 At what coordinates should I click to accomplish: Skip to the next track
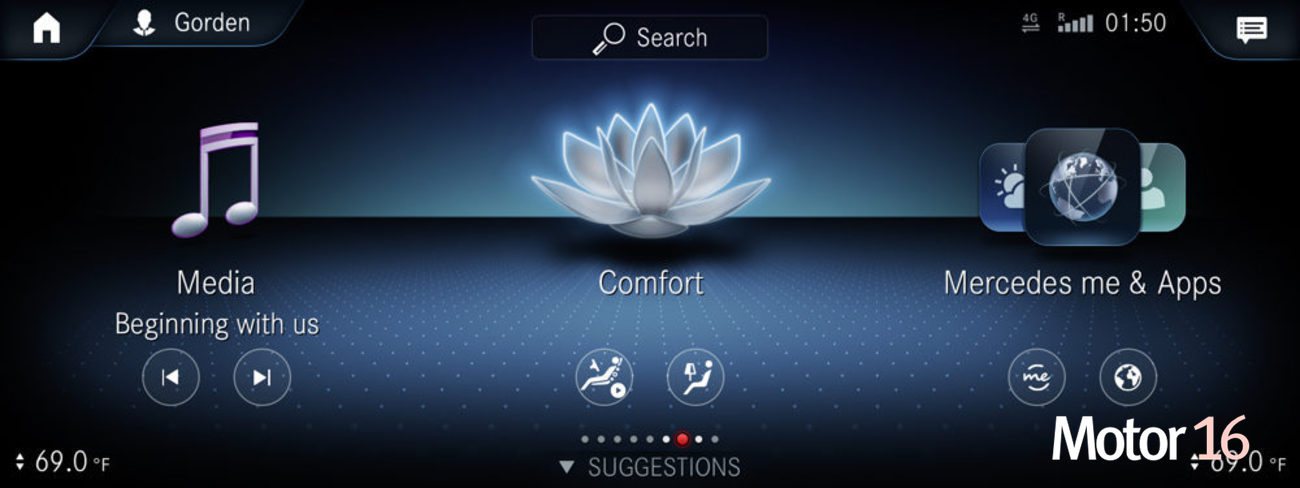pos(262,377)
